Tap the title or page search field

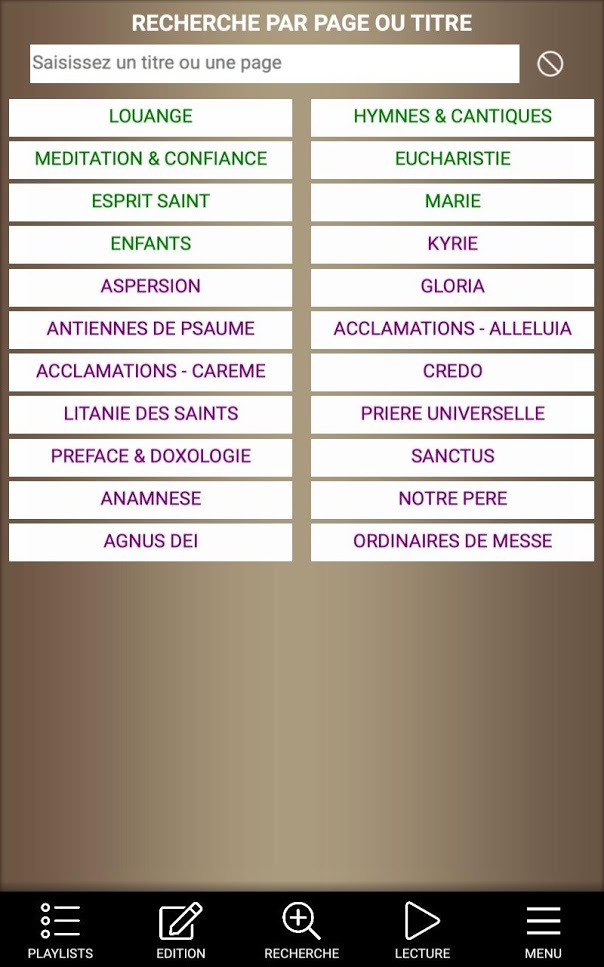click(275, 63)
